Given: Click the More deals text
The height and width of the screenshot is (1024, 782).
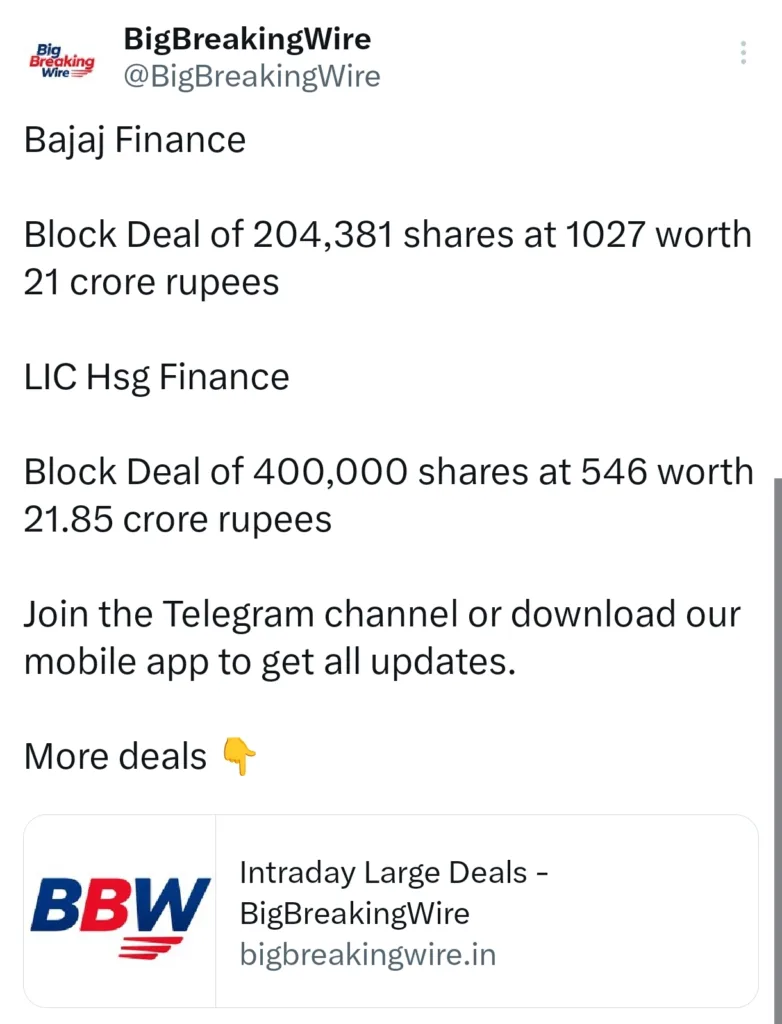Looking at the screenshot, I should 115,757.
